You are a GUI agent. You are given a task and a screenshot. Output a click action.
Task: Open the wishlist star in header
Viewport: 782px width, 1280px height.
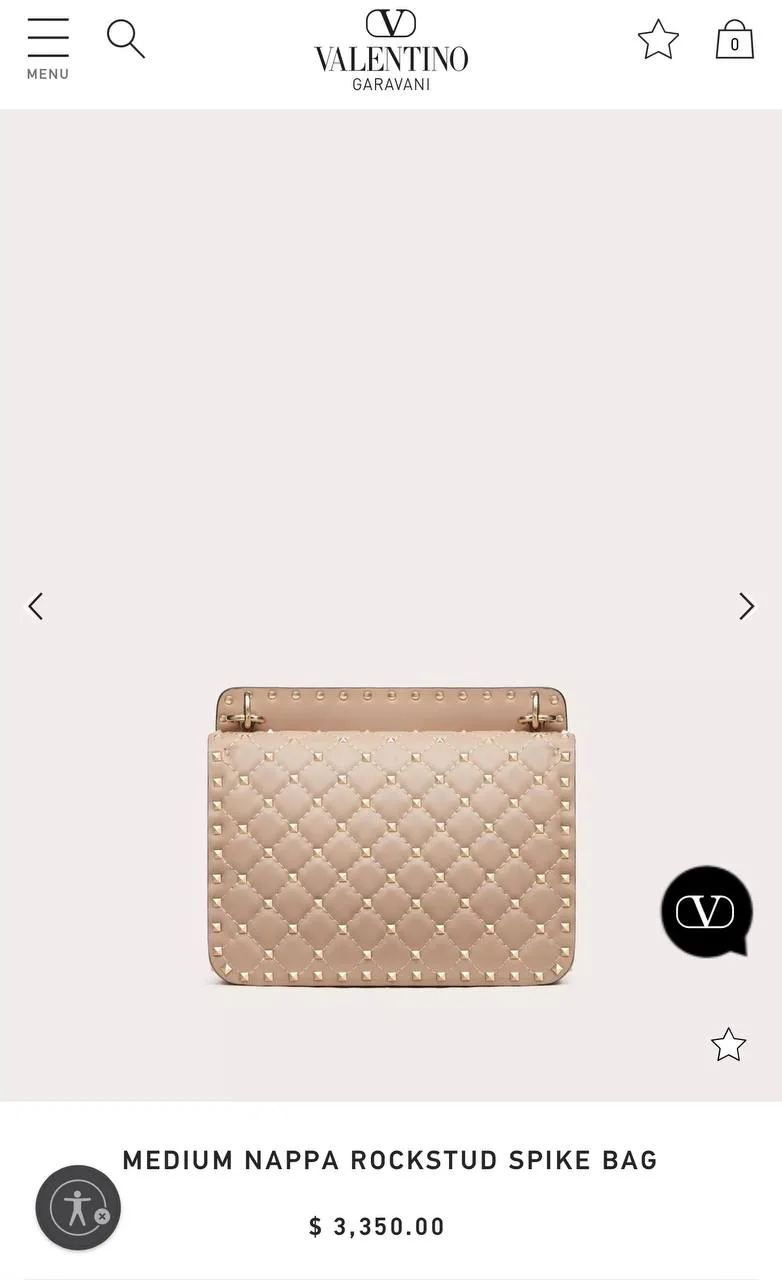(x=658, y=41)
